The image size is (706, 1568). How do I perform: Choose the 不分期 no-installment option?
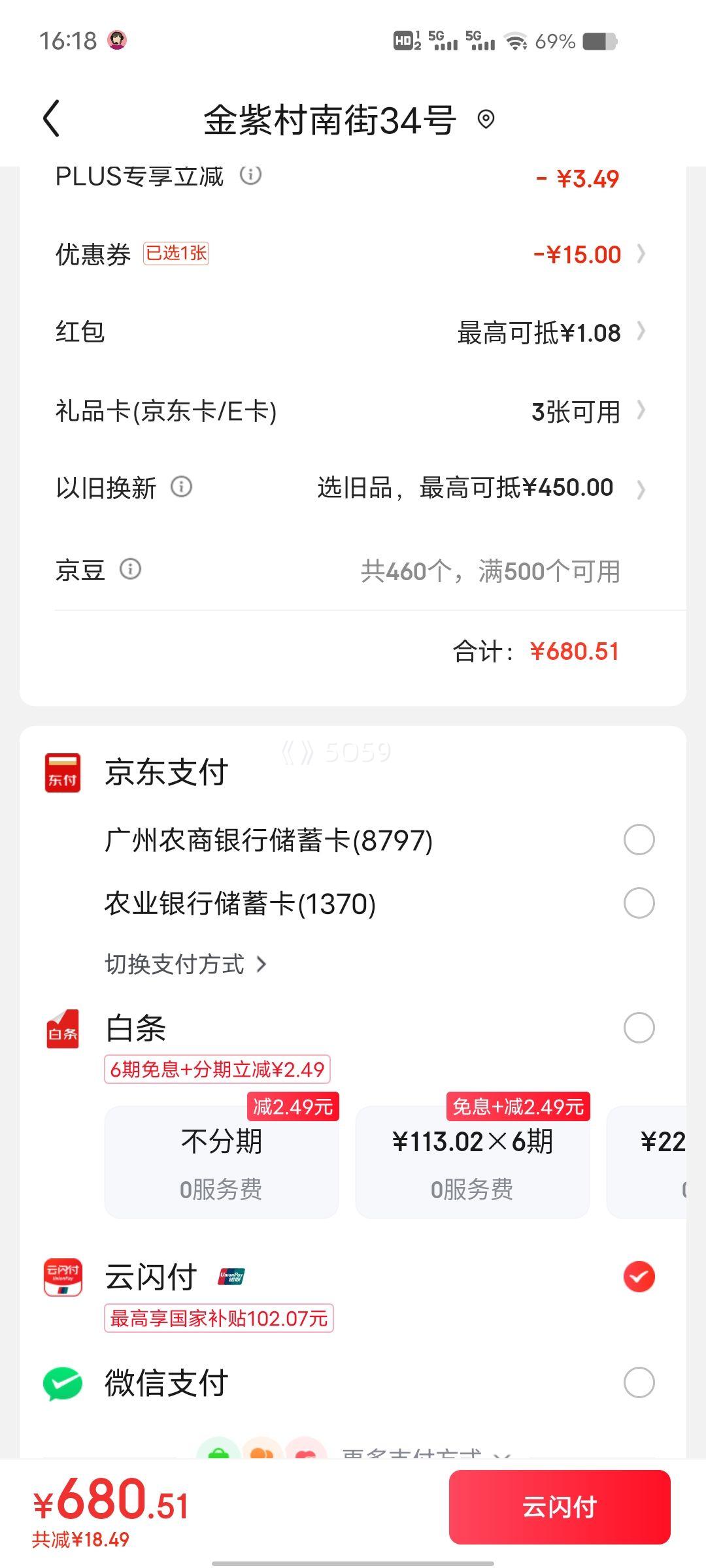click(222, 1162)
